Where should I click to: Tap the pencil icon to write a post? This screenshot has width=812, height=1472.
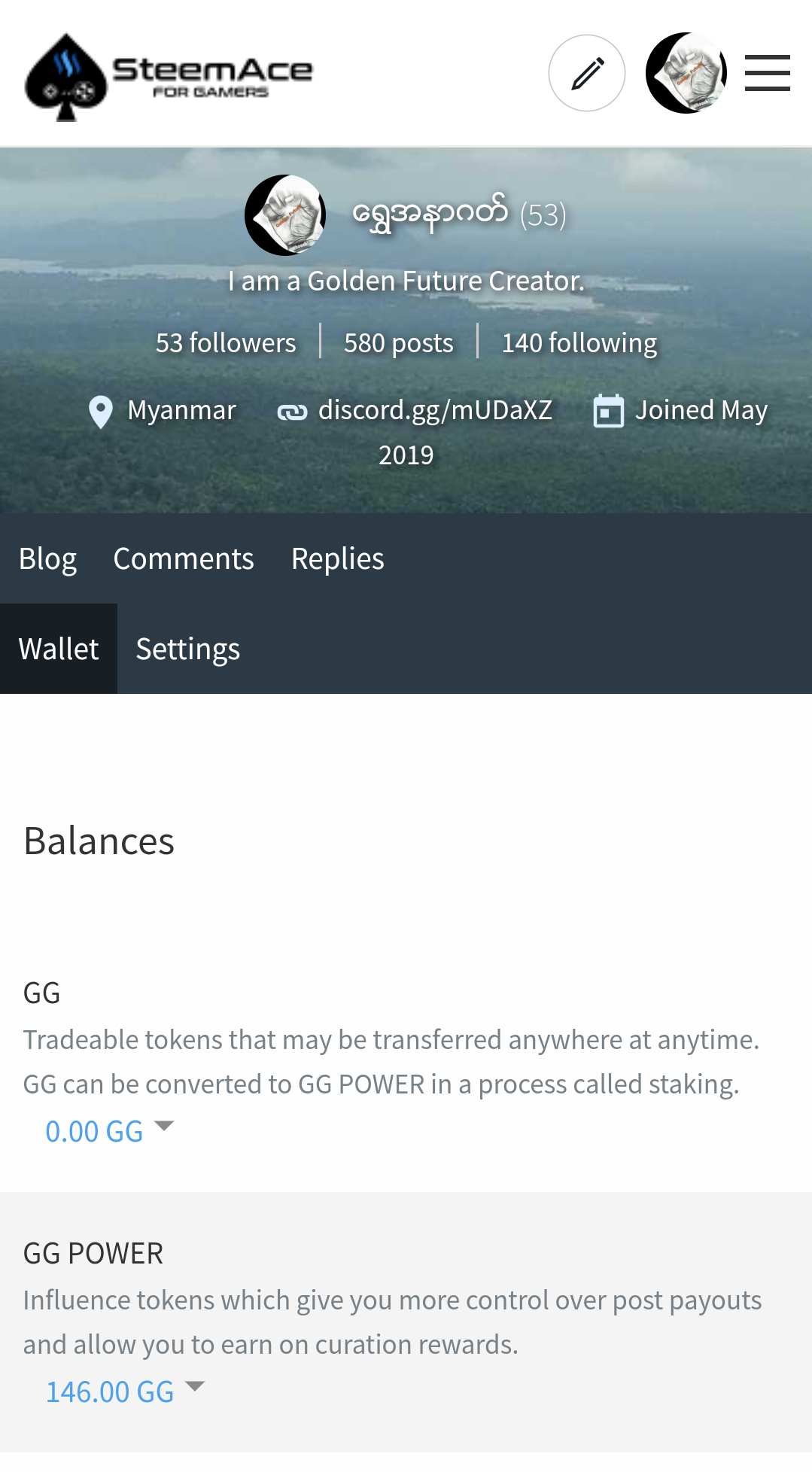586,73
